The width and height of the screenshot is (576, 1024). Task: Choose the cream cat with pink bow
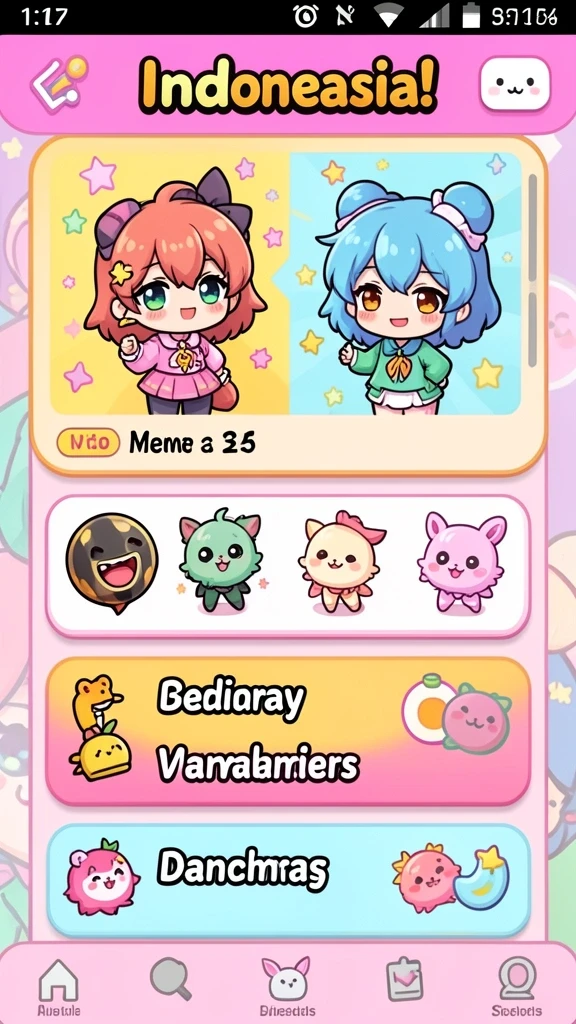click(341, 562)
